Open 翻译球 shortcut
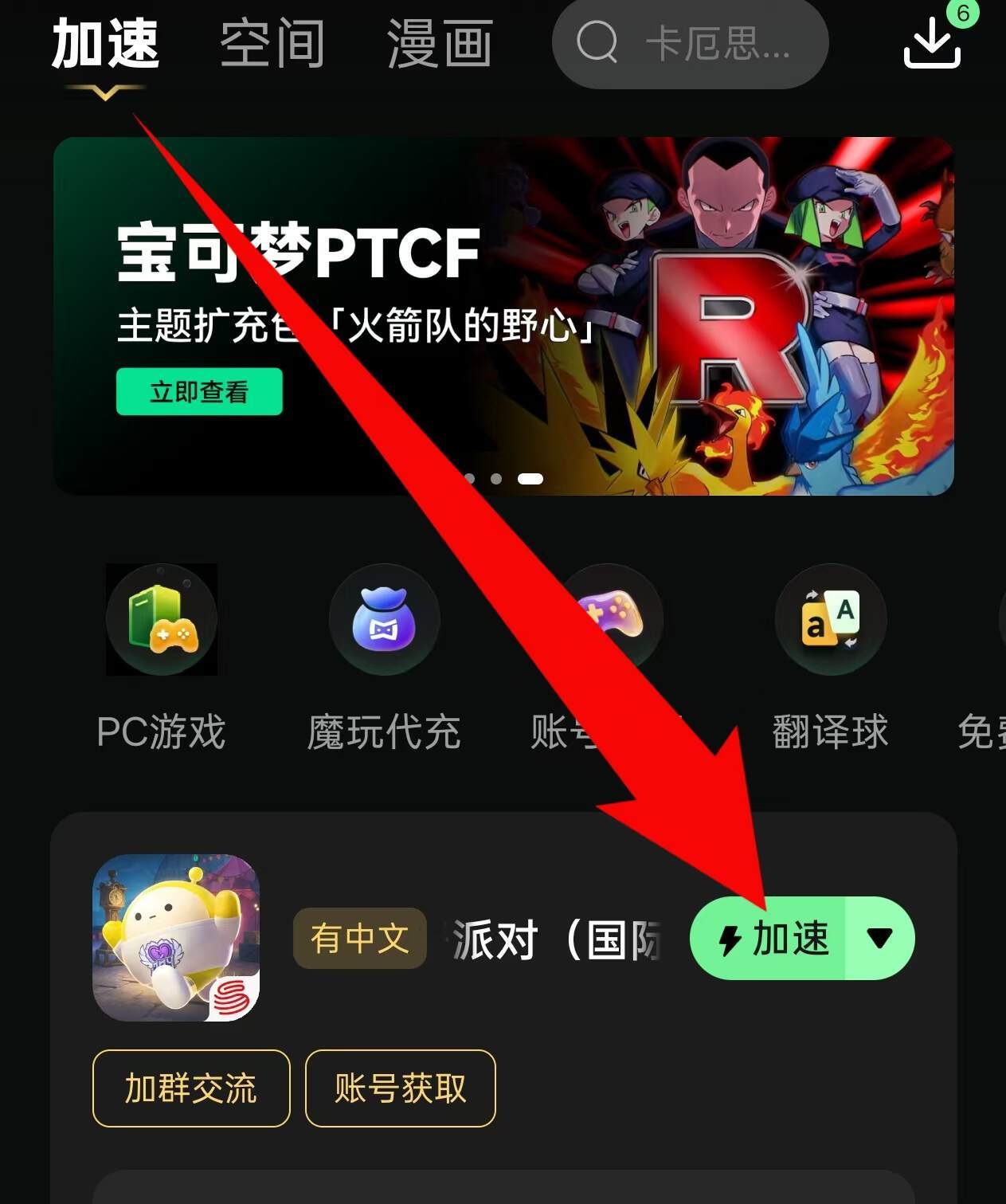Screen dimensions: 1006x1204 [830, 657]
